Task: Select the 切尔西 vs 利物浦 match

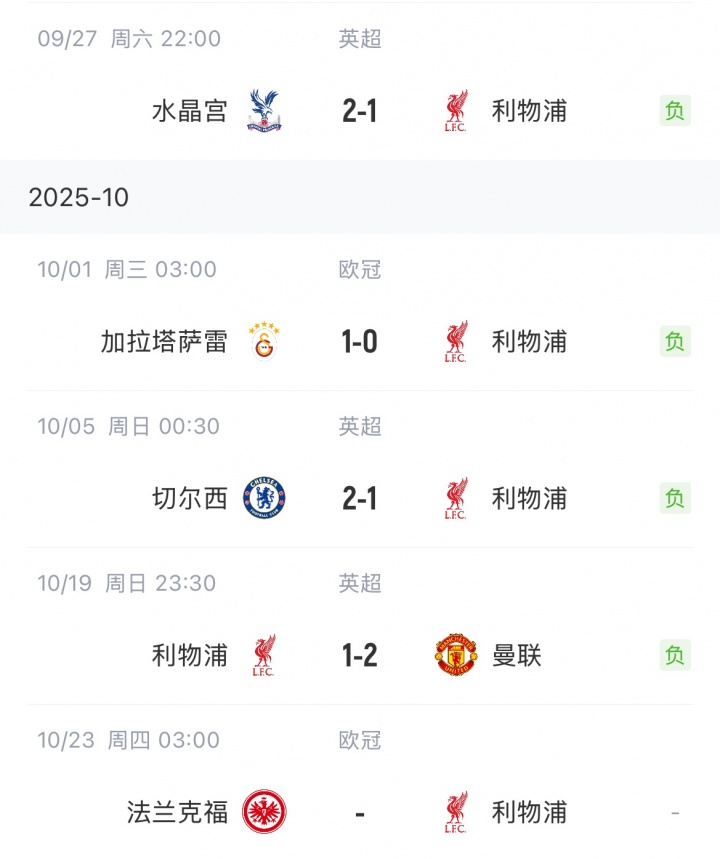Action: 359,498
